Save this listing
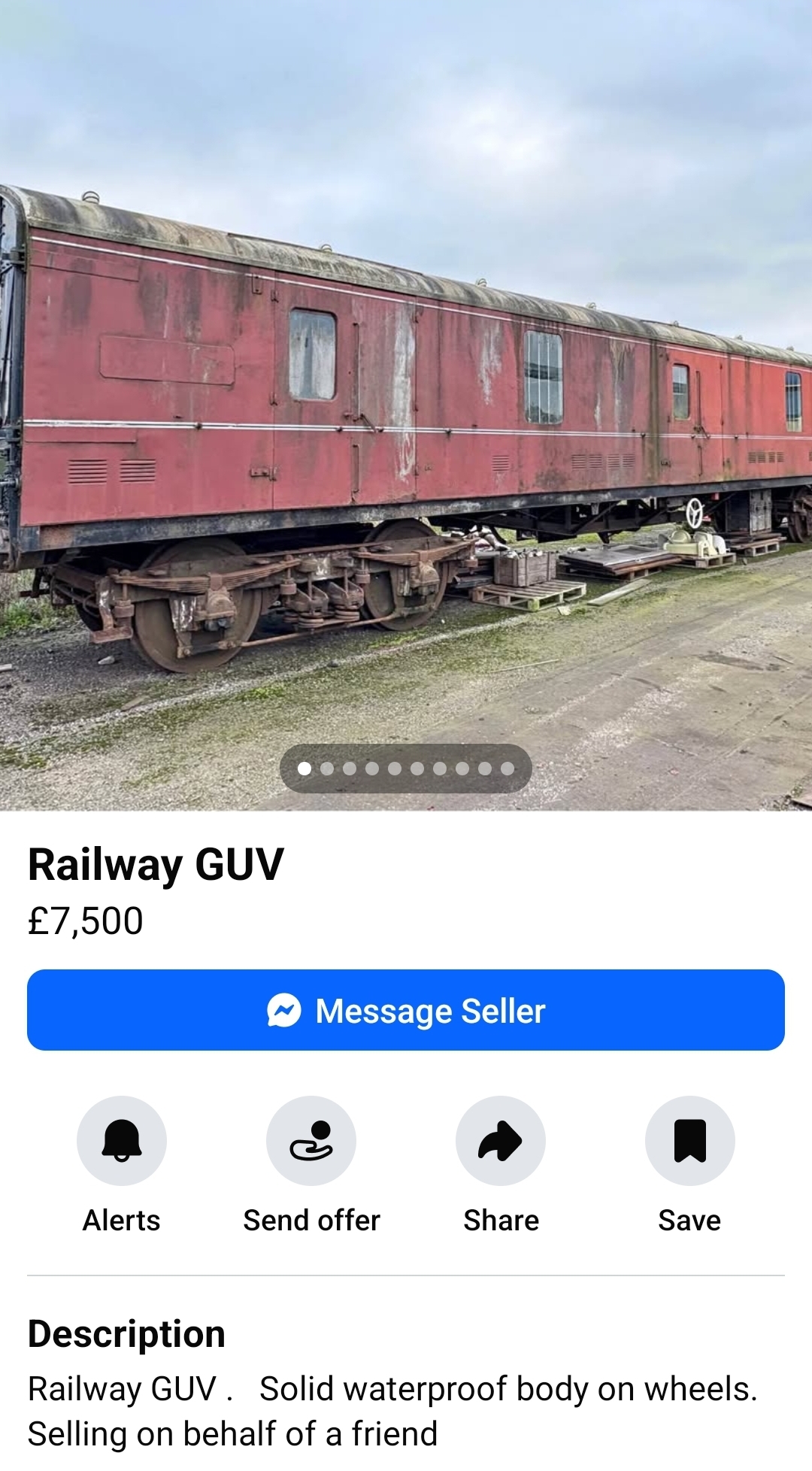Screen dimensions: 812x1471 coord(689,1141)
